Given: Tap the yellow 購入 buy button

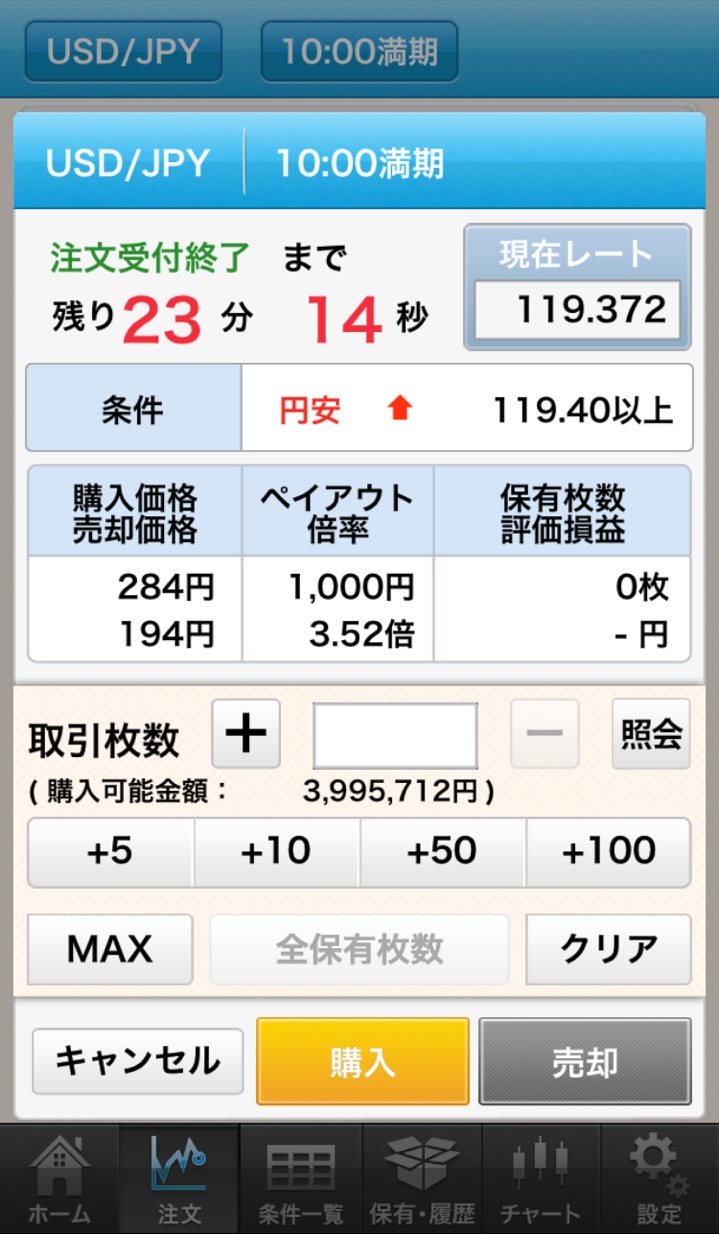Looking at the screenshot, I should click(x=363, y=1061).
